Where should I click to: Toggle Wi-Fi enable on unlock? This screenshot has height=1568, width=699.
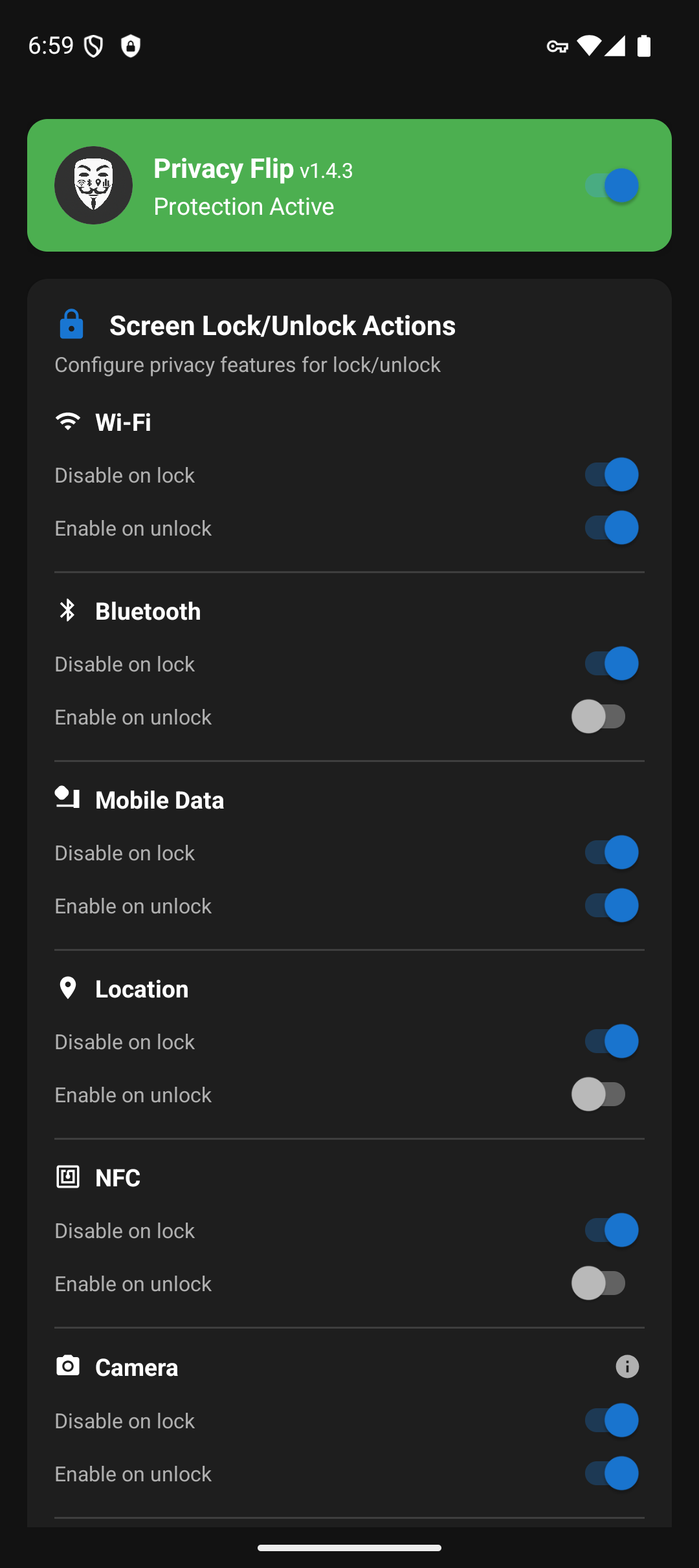pos(611,528)
